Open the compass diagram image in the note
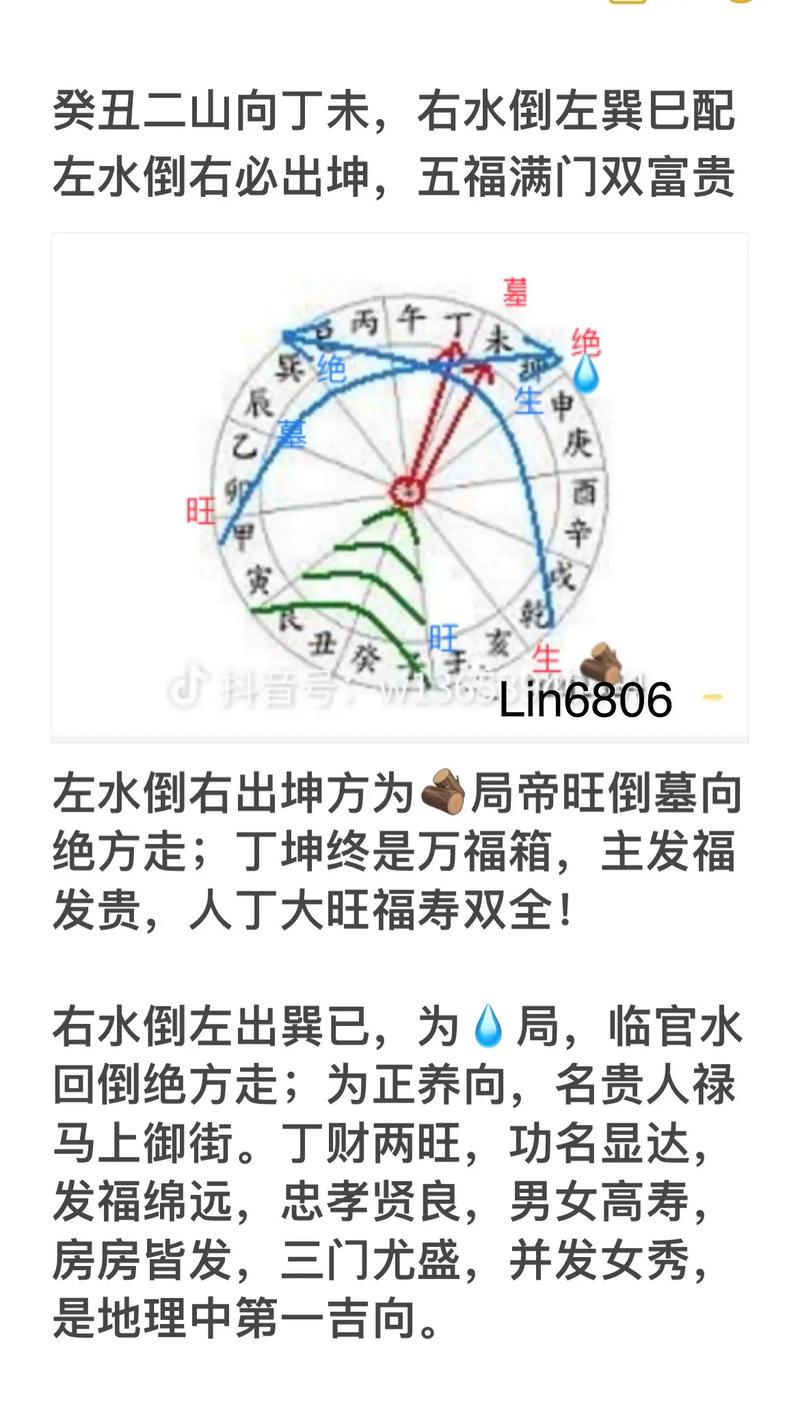This screenshot has width=800, height=1428. click(400, 487)
